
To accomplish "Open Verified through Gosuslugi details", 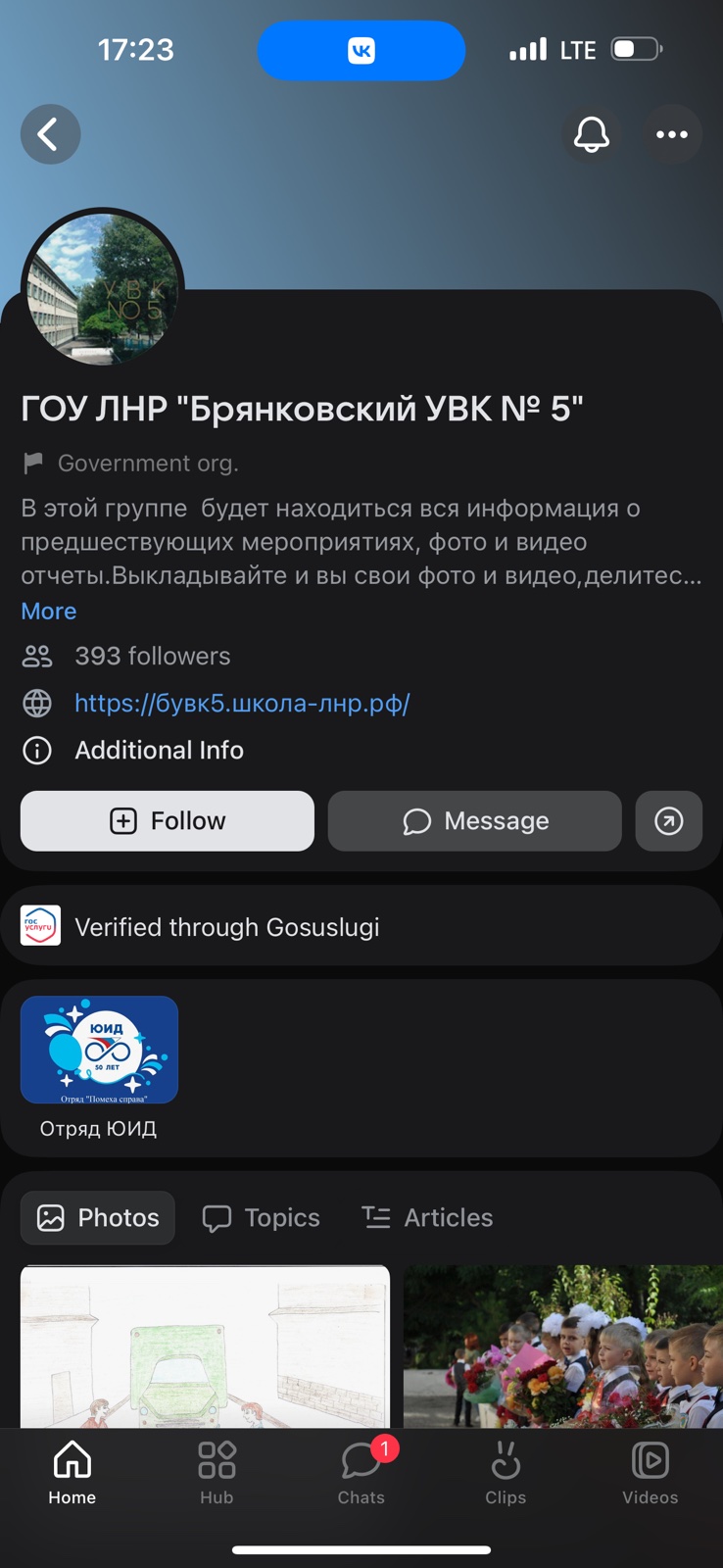I will point(361,926).
